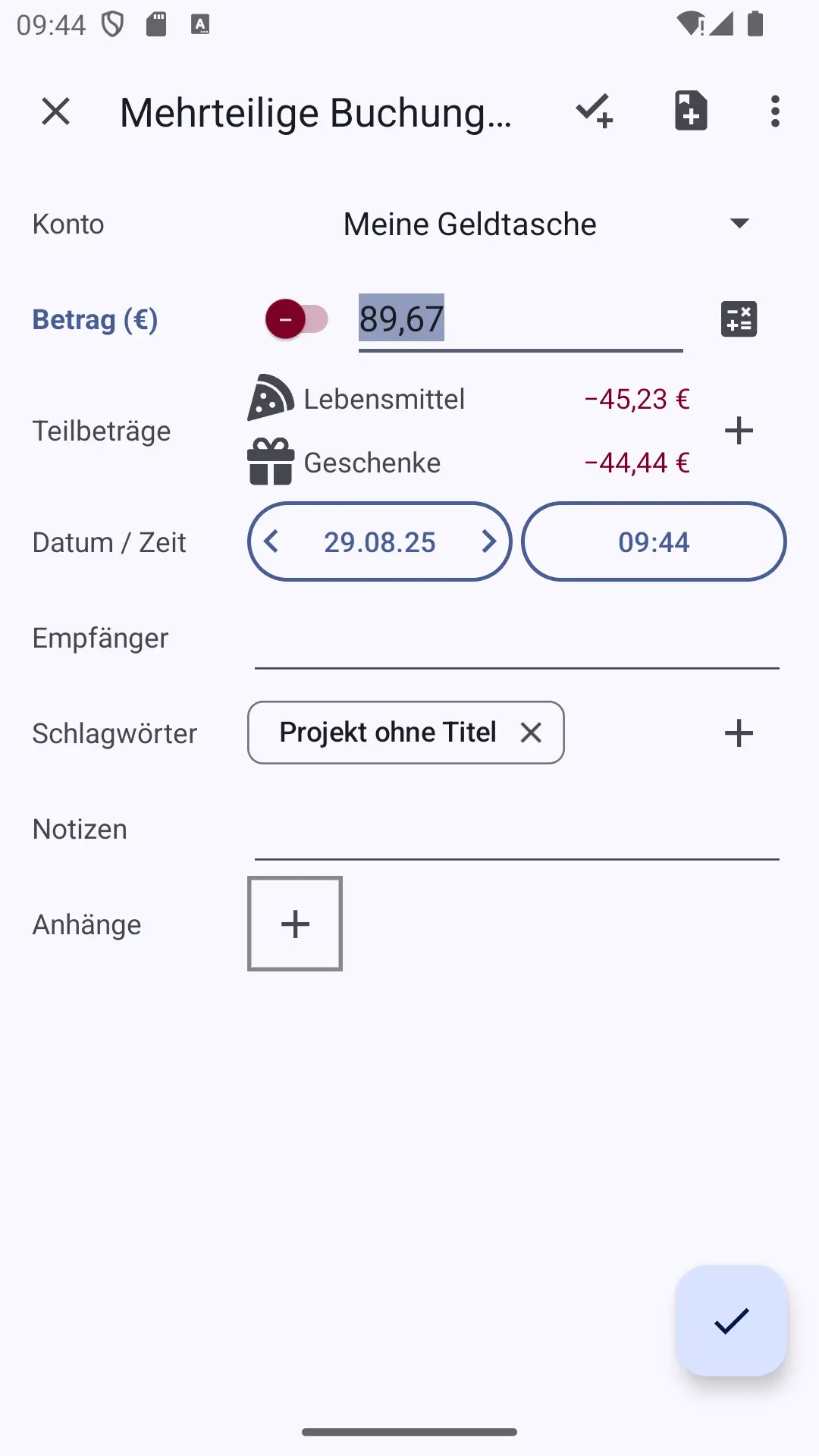This screenshot has height=1456, width=819.
Task: Open the calculator for the amount
Action: [x=739, y=319]
